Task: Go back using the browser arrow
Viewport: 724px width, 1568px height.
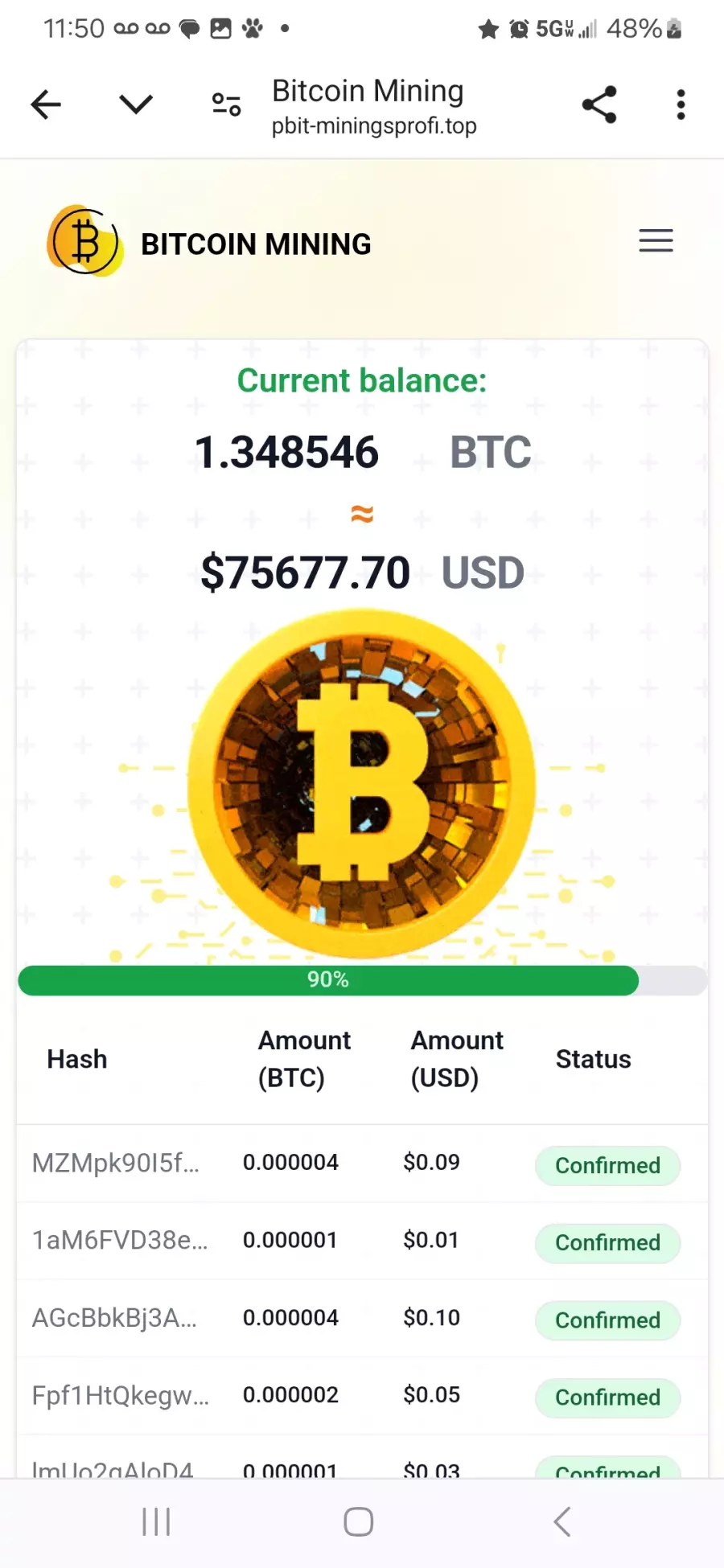Action: pyautogui.click(x=46, y=105)
